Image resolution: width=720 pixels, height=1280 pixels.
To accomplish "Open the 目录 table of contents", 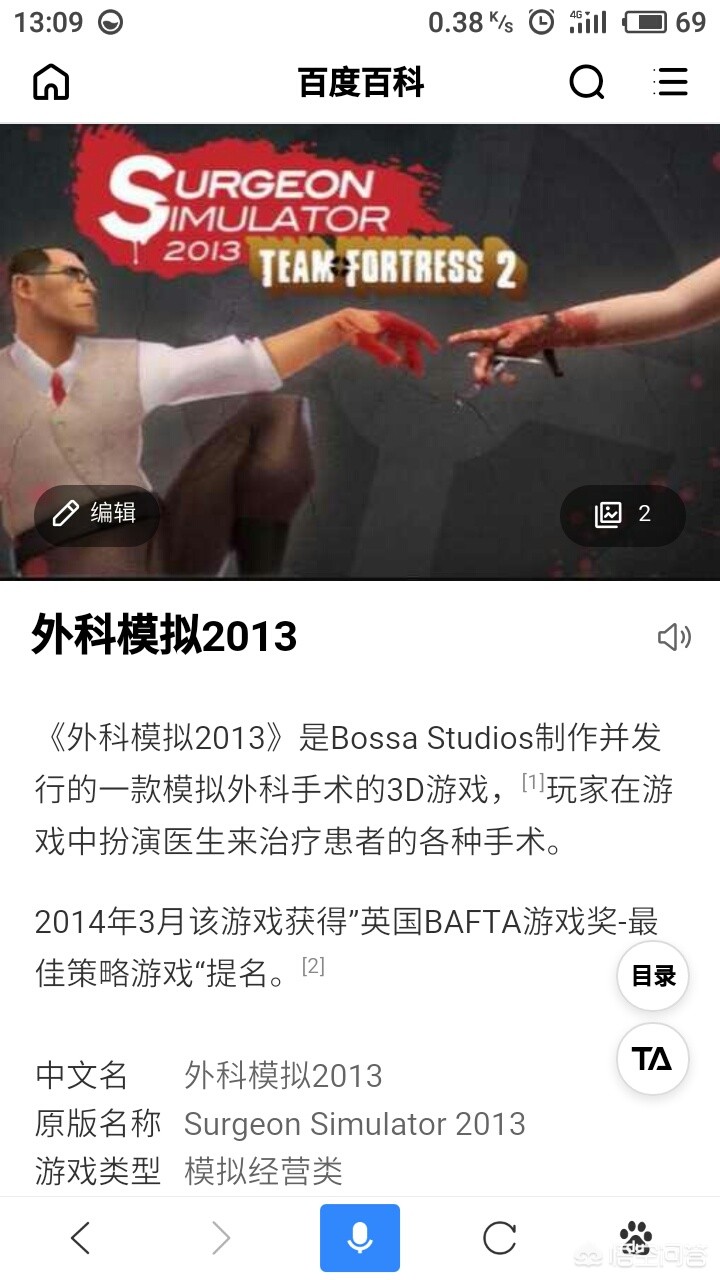I will 653,976.
